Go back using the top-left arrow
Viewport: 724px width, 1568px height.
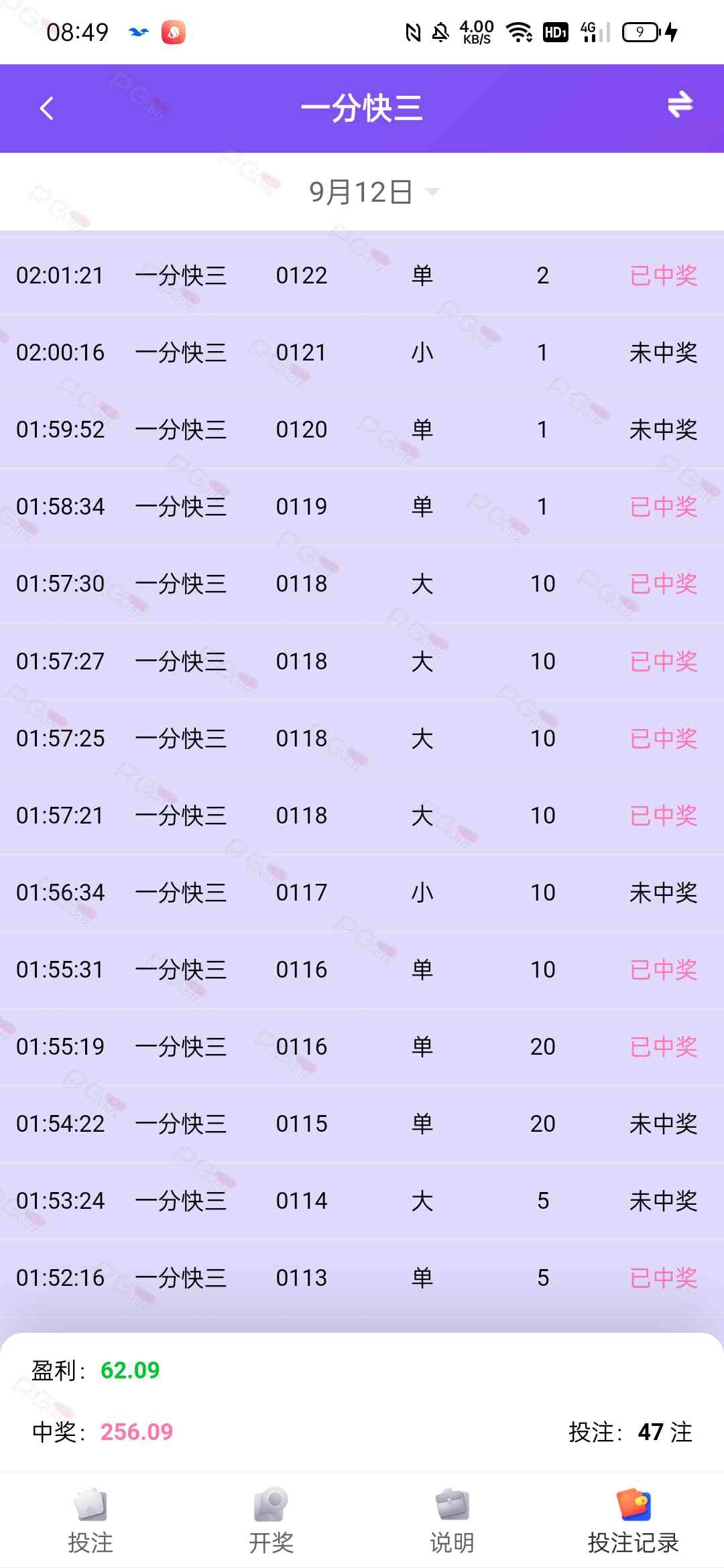click(46, 109)
